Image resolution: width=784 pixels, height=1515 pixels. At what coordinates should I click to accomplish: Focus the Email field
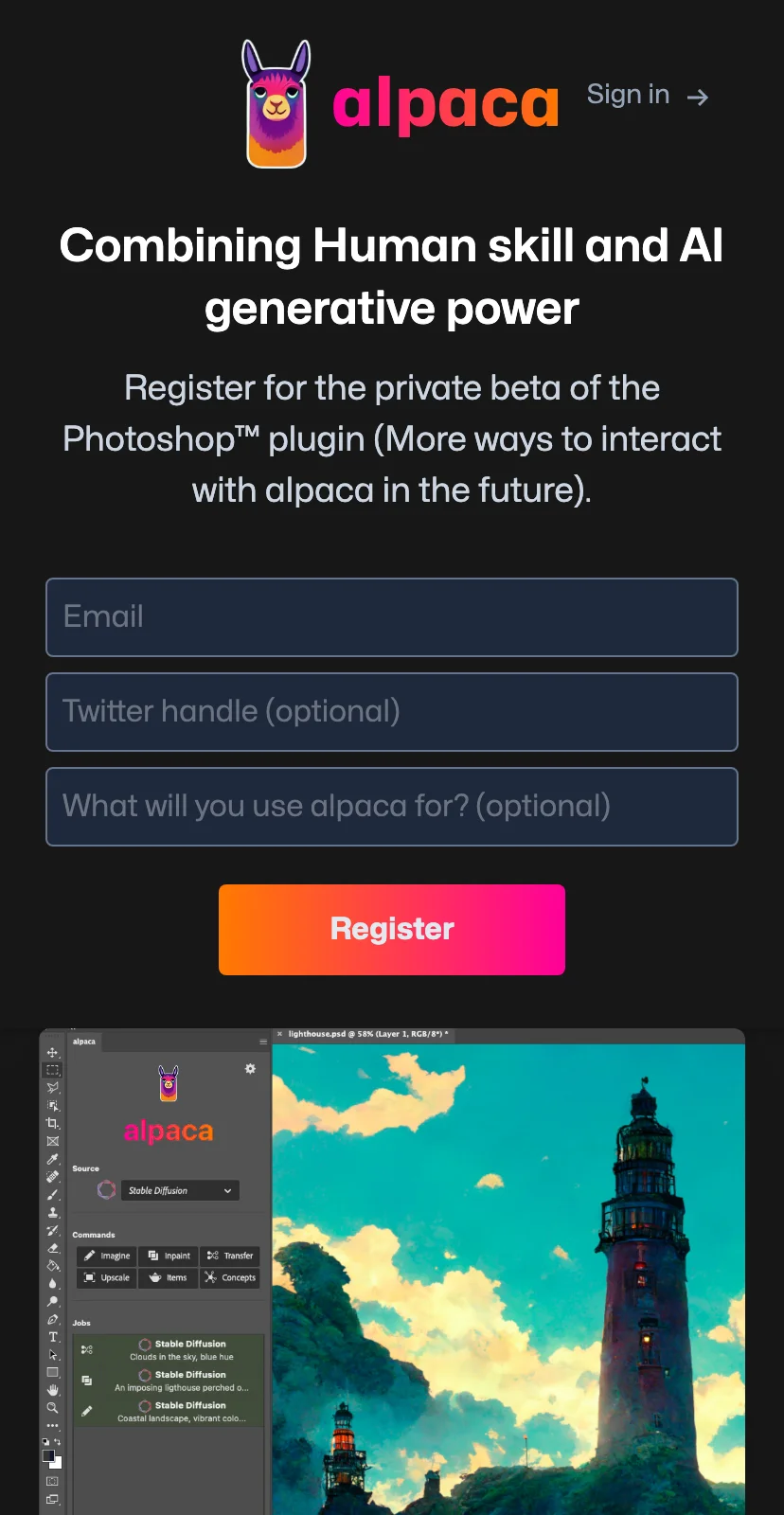391,617
